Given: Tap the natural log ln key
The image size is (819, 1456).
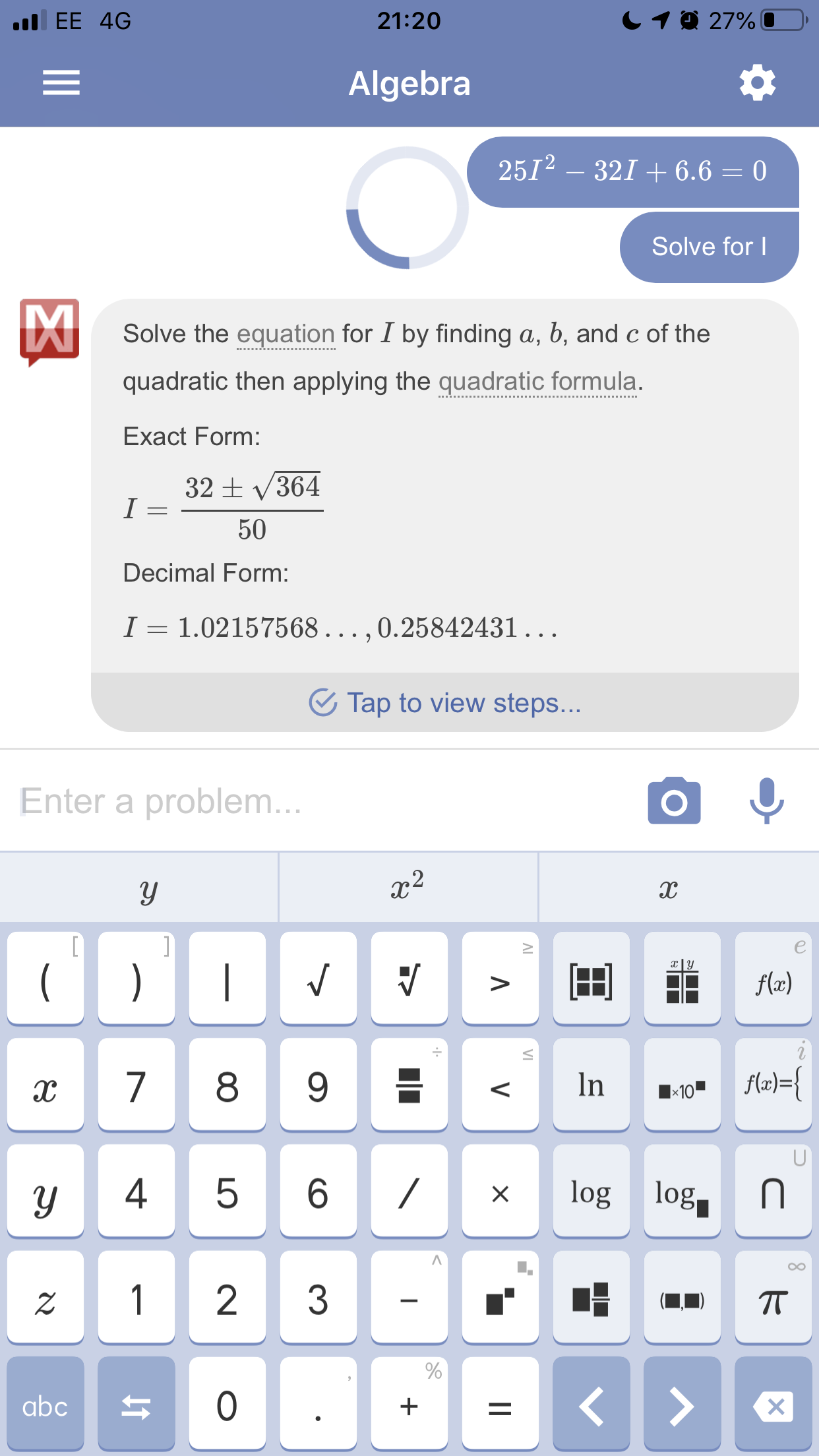Looking at the screenshot, I should pyautogui.click(x=591, y=1086).
